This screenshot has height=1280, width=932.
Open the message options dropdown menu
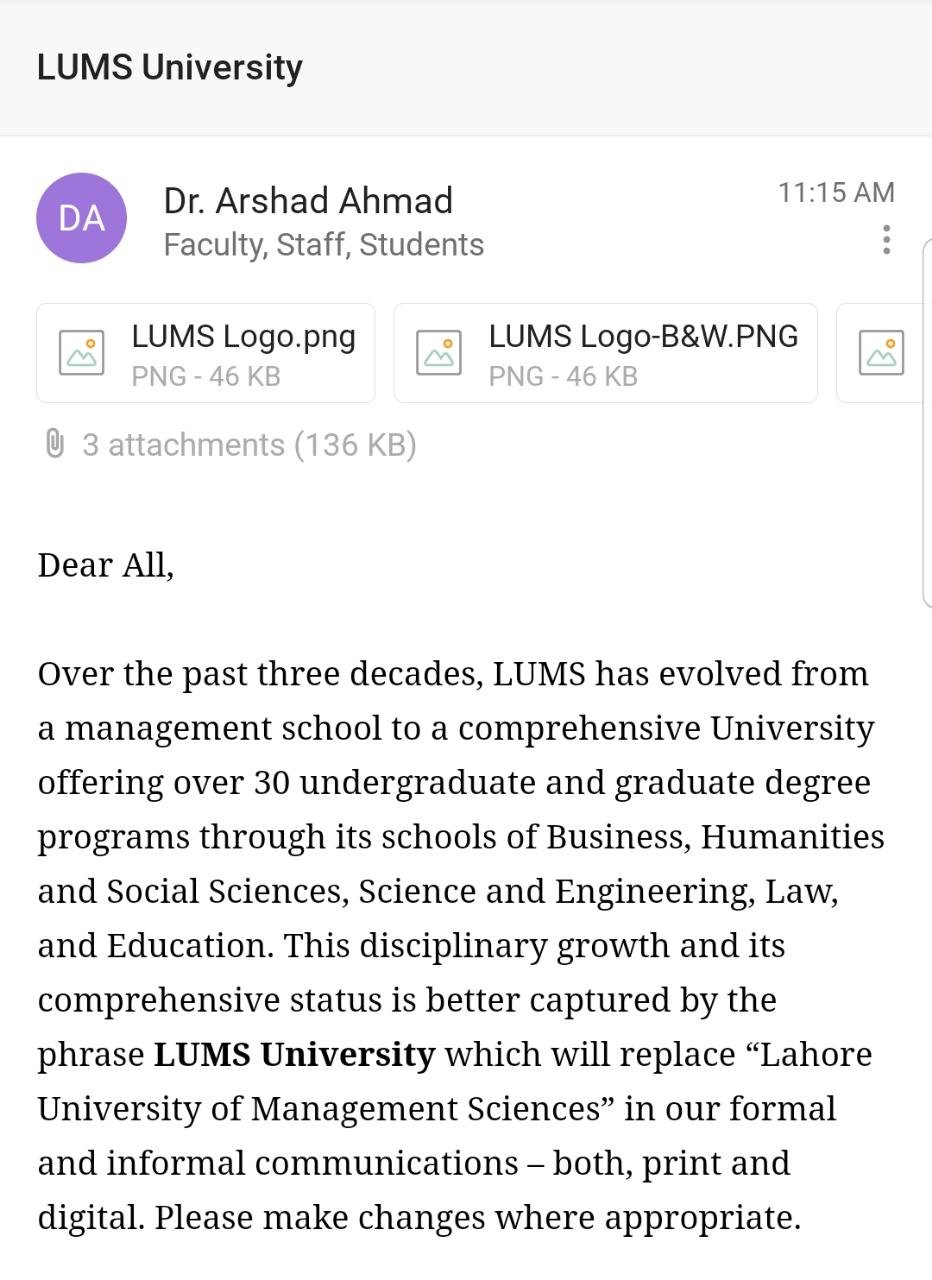click(886, 240)
